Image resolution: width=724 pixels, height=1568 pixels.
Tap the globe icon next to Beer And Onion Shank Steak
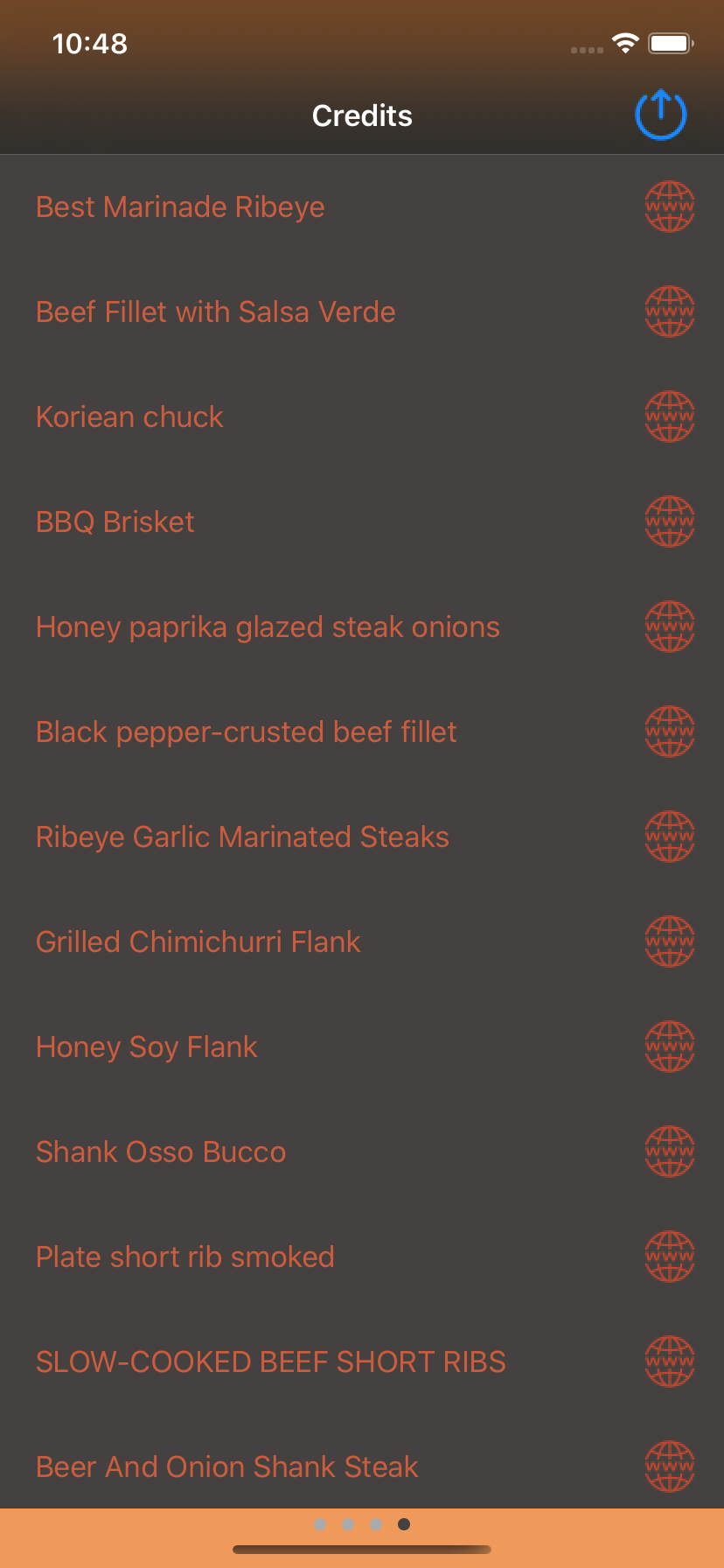point(669,1466)
